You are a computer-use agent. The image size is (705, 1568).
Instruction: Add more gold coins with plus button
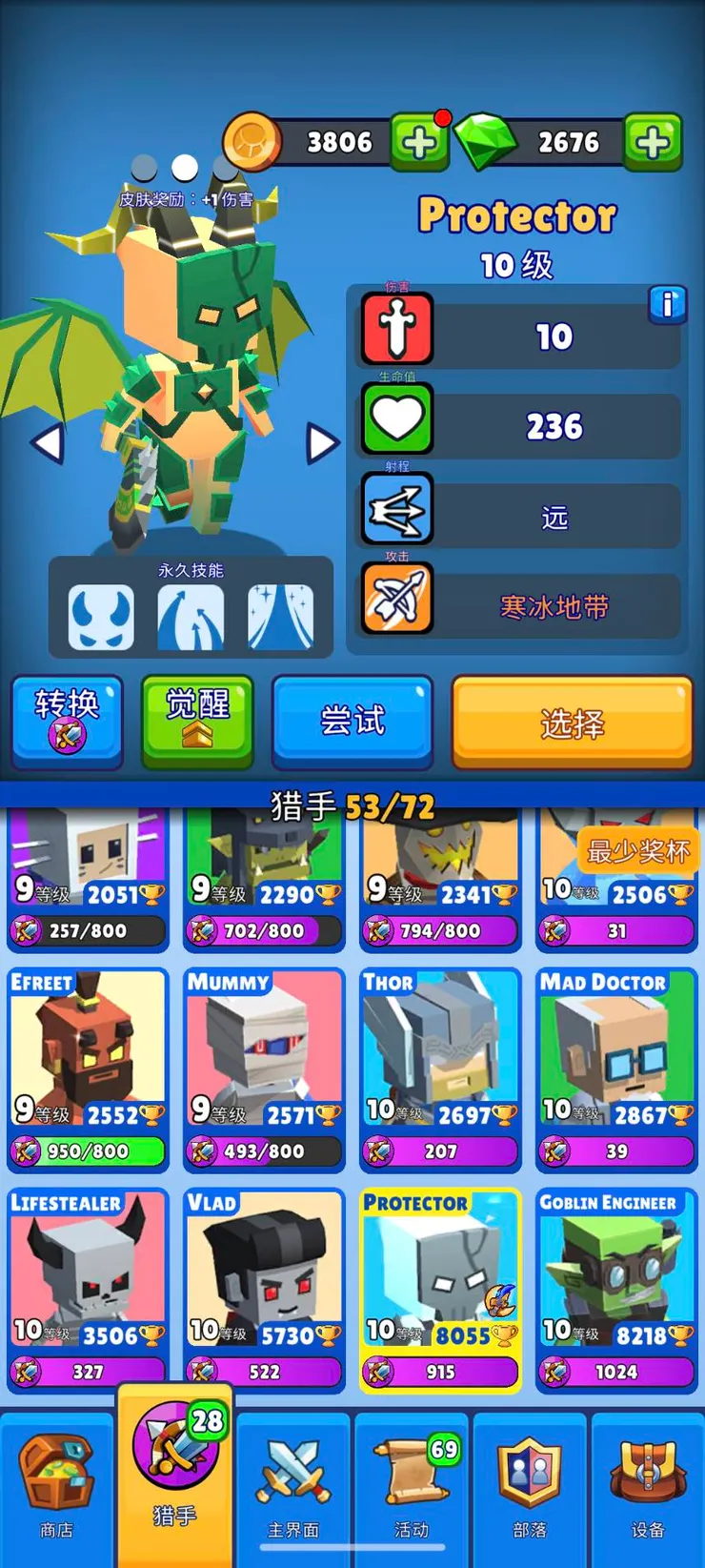pyautogui.click(x=418, y=143)
